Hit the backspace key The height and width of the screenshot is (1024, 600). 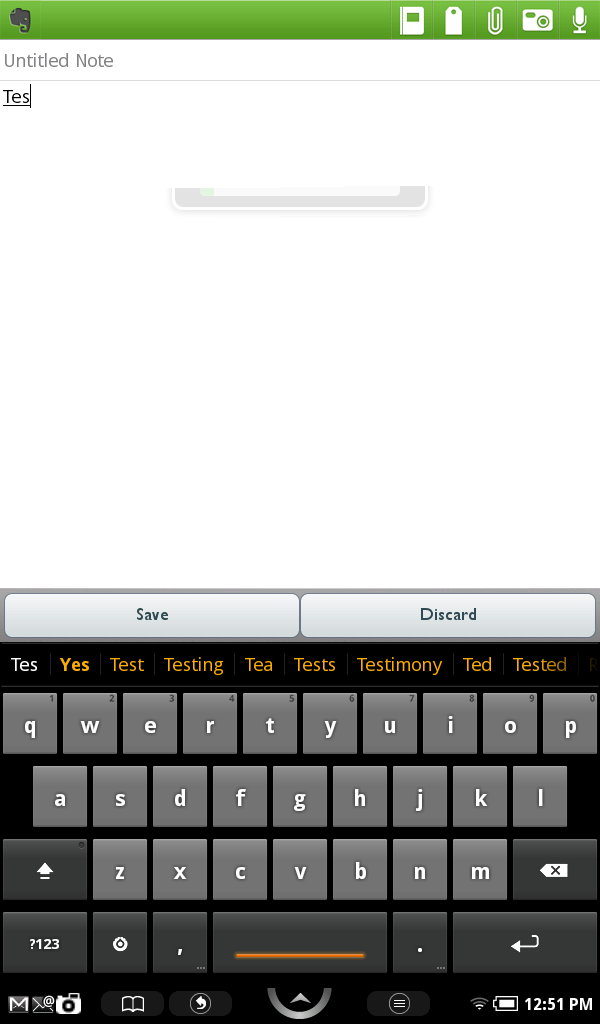[554, 871]
